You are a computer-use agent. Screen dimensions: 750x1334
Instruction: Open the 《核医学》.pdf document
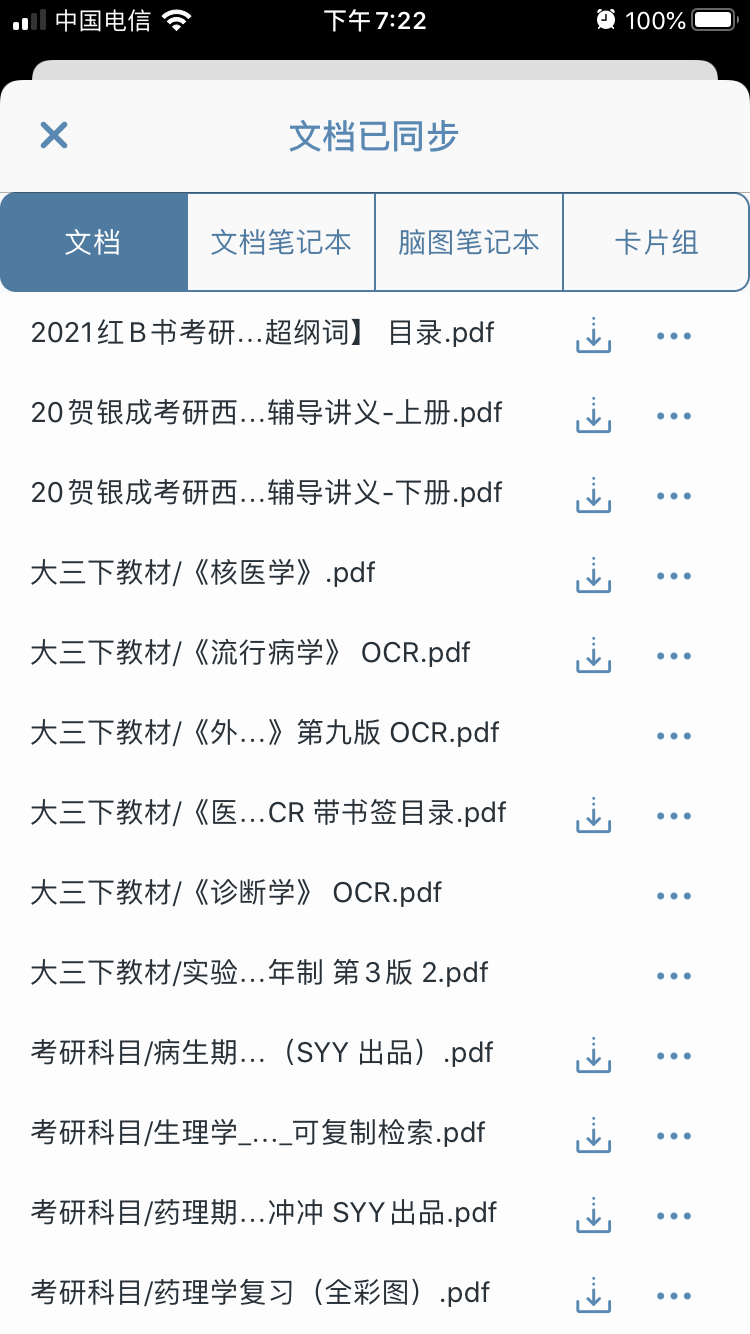(x=203, y=572)
